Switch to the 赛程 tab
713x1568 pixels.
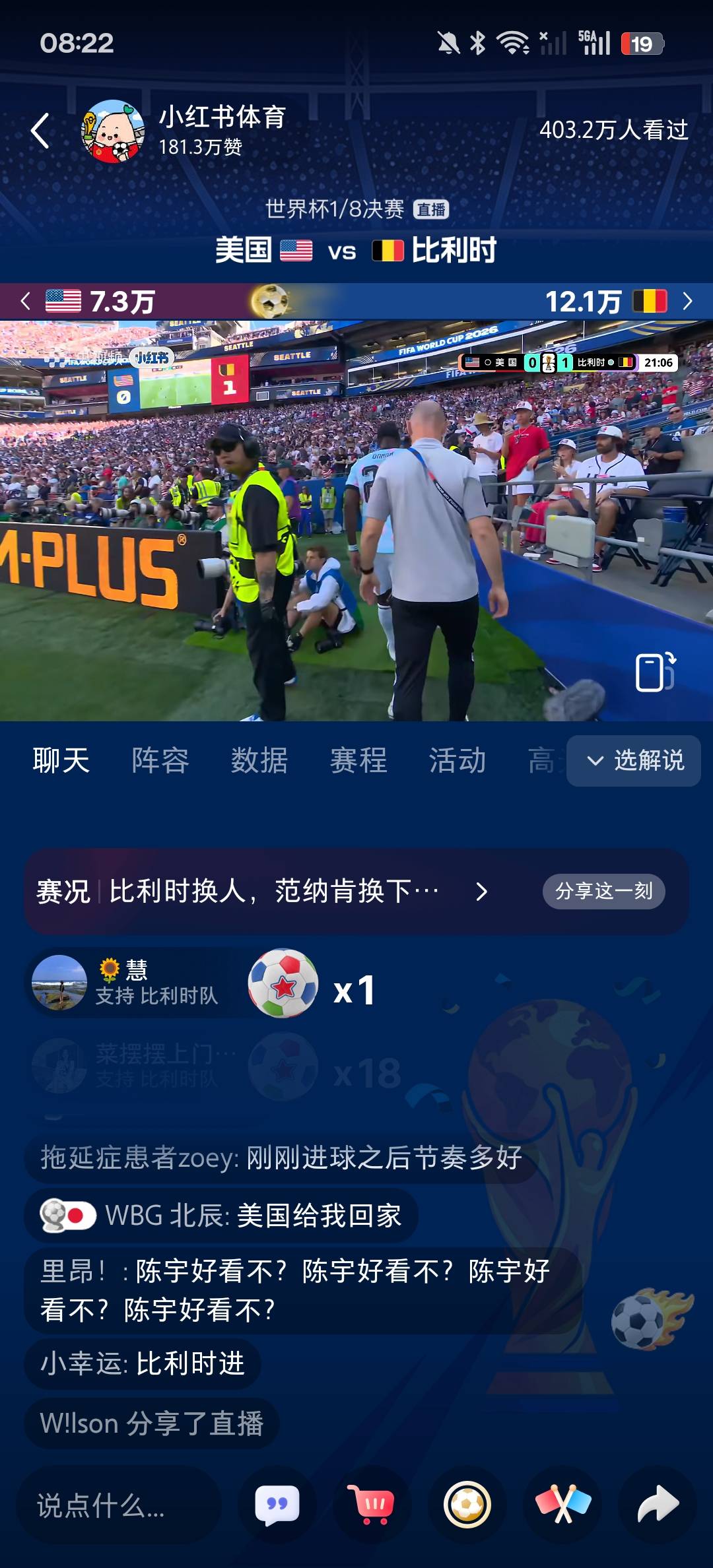click(x=358, y=760)
